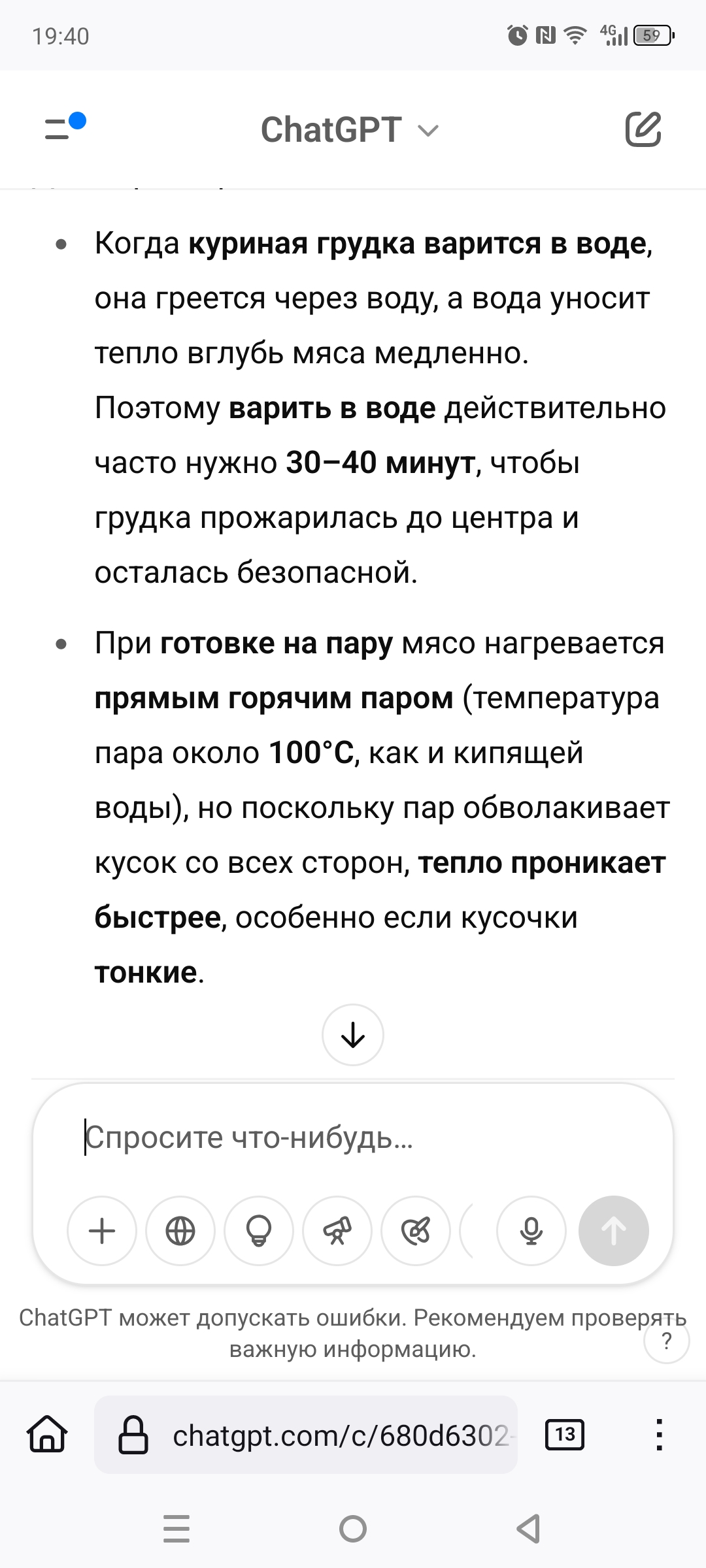Image resolution: width=706 pixels, height=1568 pixels.
Task: Open the sidebar menu
Action: click(64, 127)
